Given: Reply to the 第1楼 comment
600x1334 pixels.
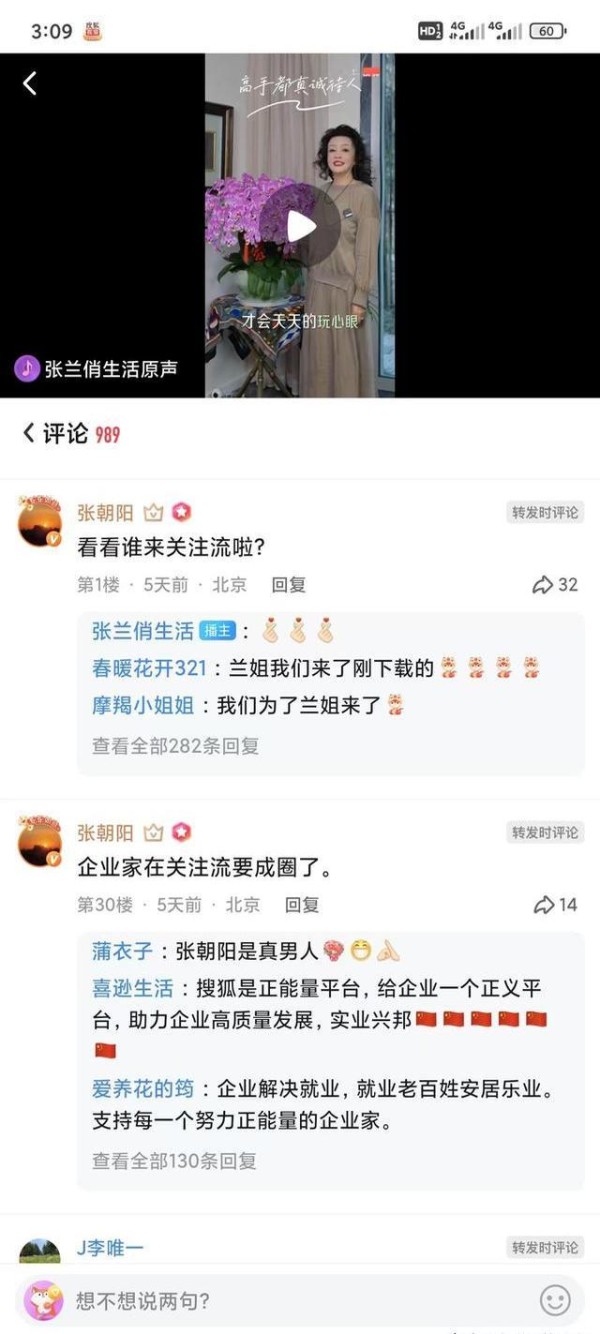Looking at the screenshot, I should click(x=288, y=585).
